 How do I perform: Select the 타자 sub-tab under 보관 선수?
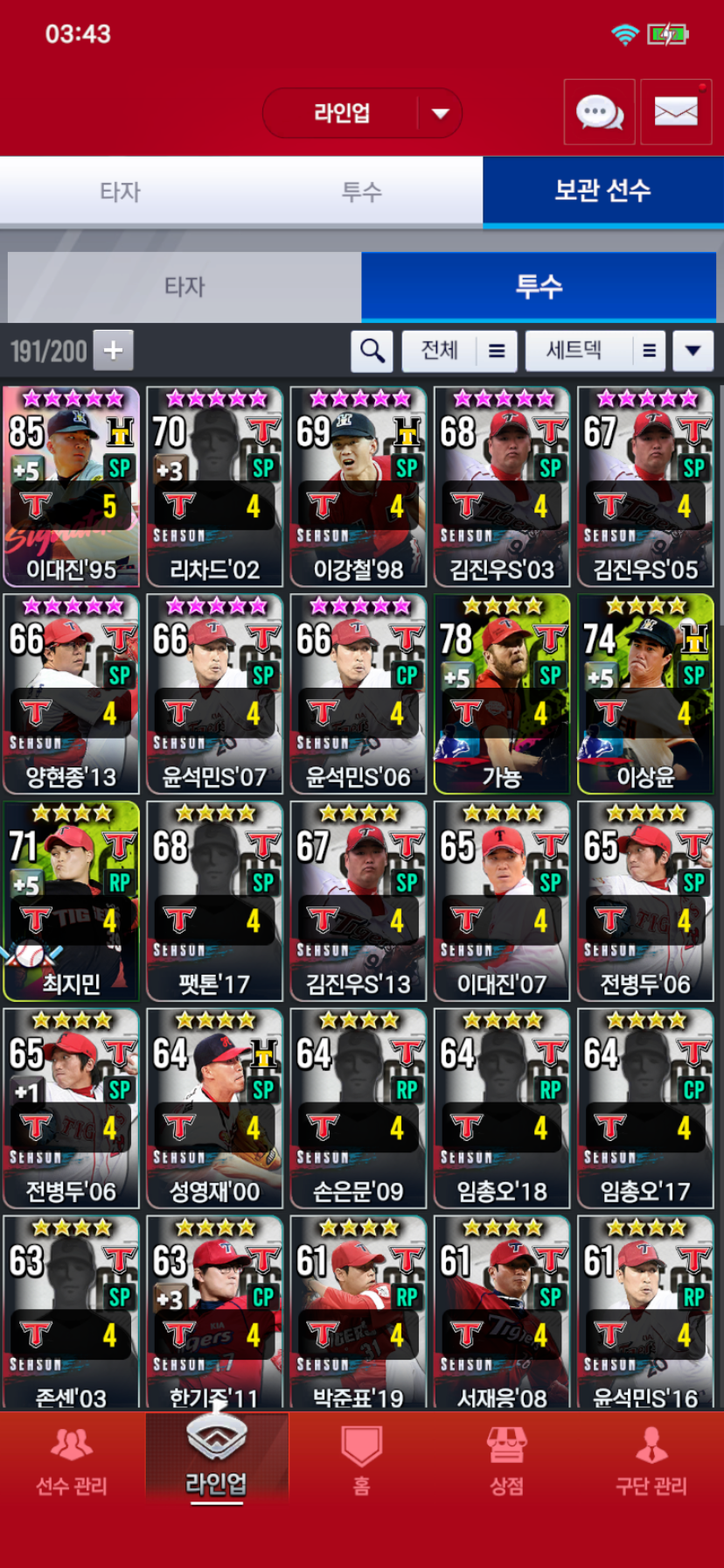tap(184, 287)
